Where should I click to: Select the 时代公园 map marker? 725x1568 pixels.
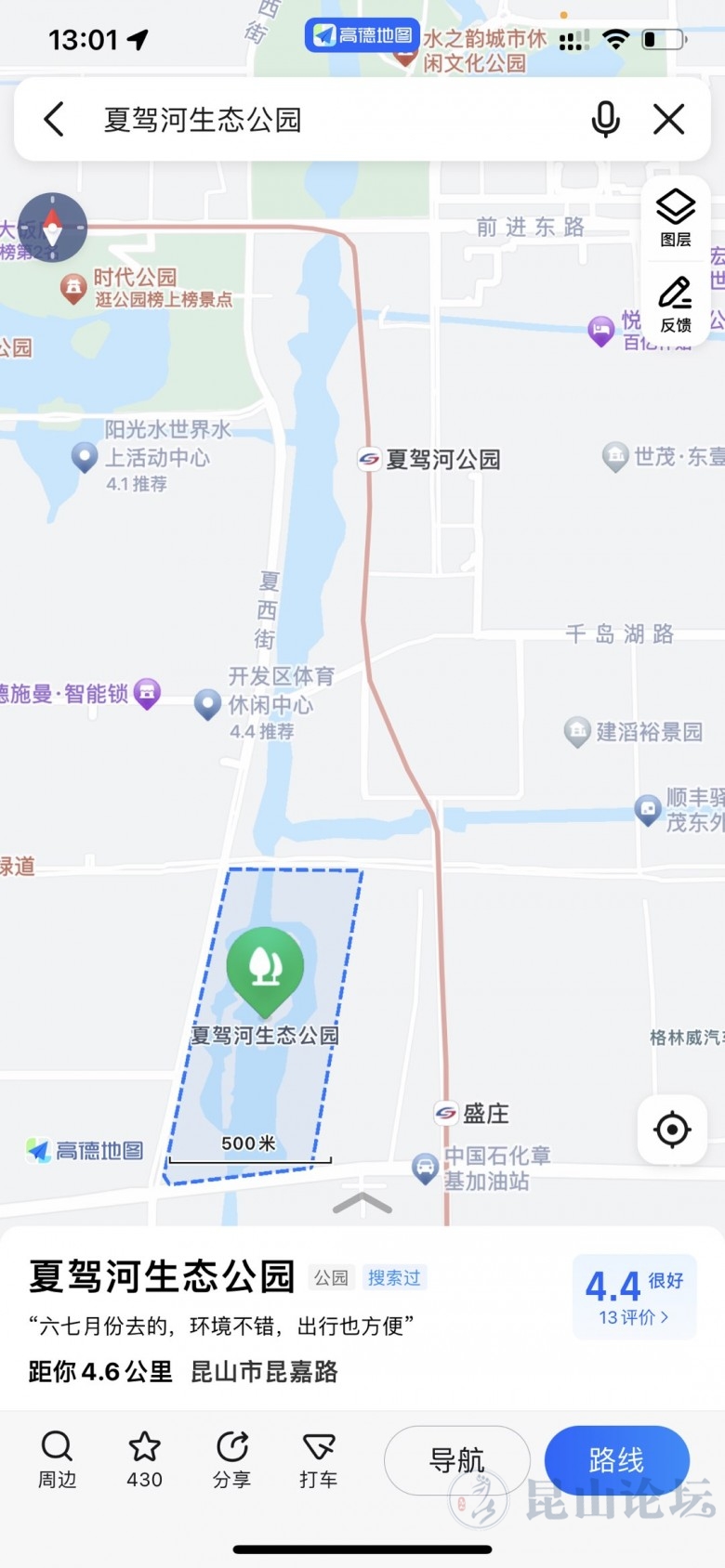(x=73, y=287)
